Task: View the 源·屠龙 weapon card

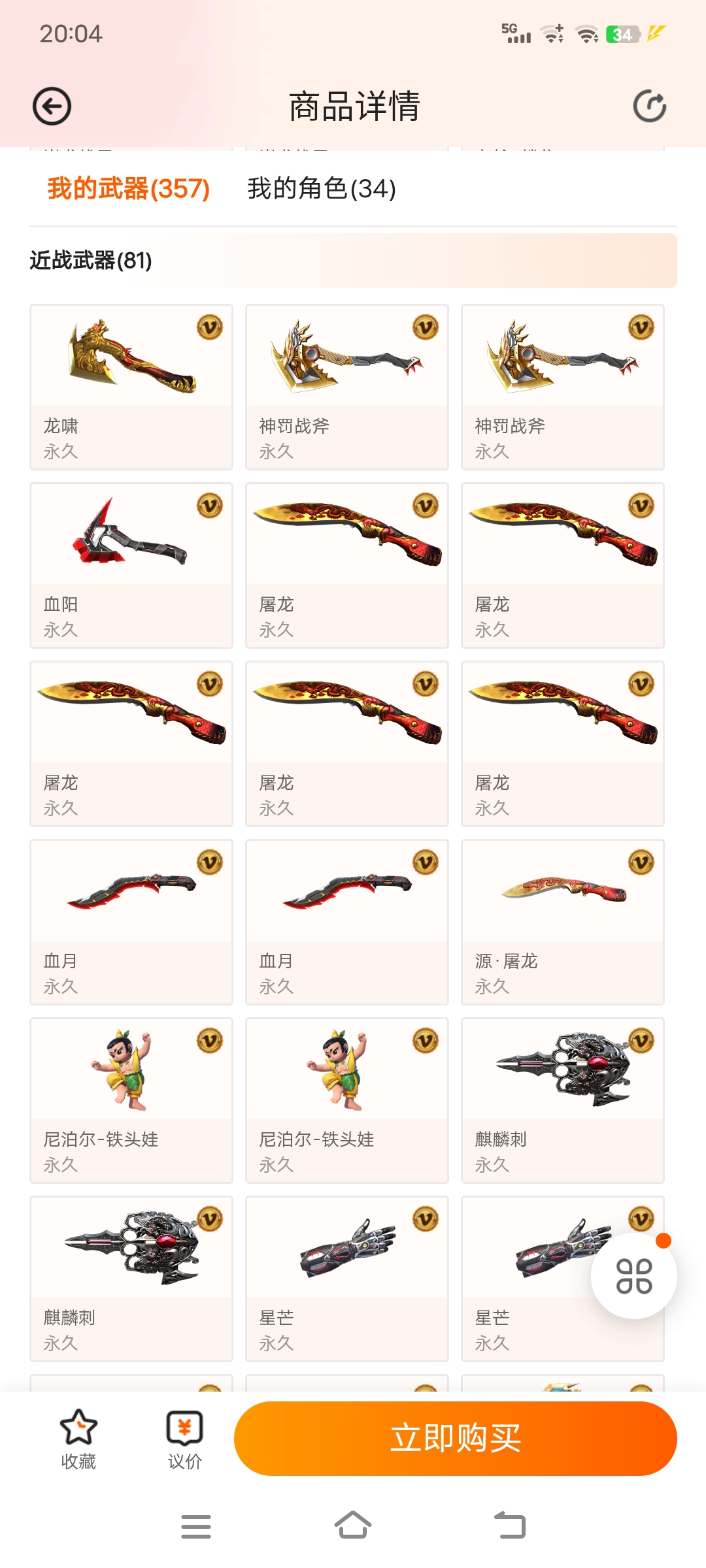Action: [563, 922]
